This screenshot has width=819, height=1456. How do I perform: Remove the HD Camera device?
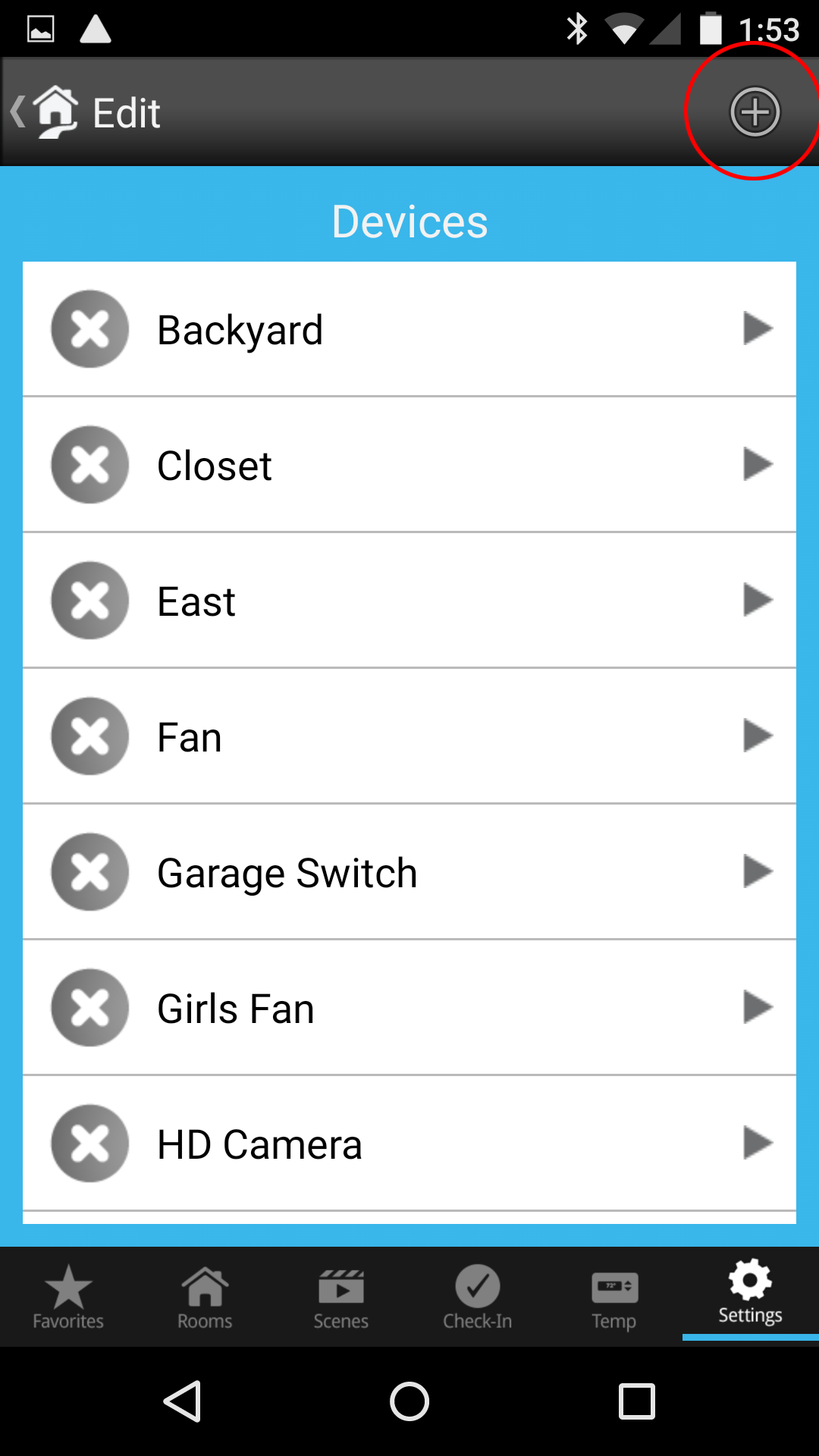[90, 1144]
